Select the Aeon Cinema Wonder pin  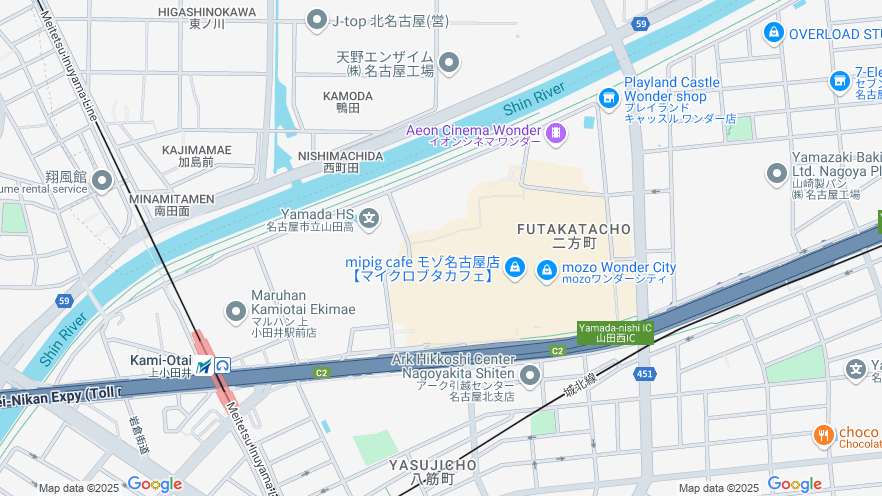coord(555,132)
